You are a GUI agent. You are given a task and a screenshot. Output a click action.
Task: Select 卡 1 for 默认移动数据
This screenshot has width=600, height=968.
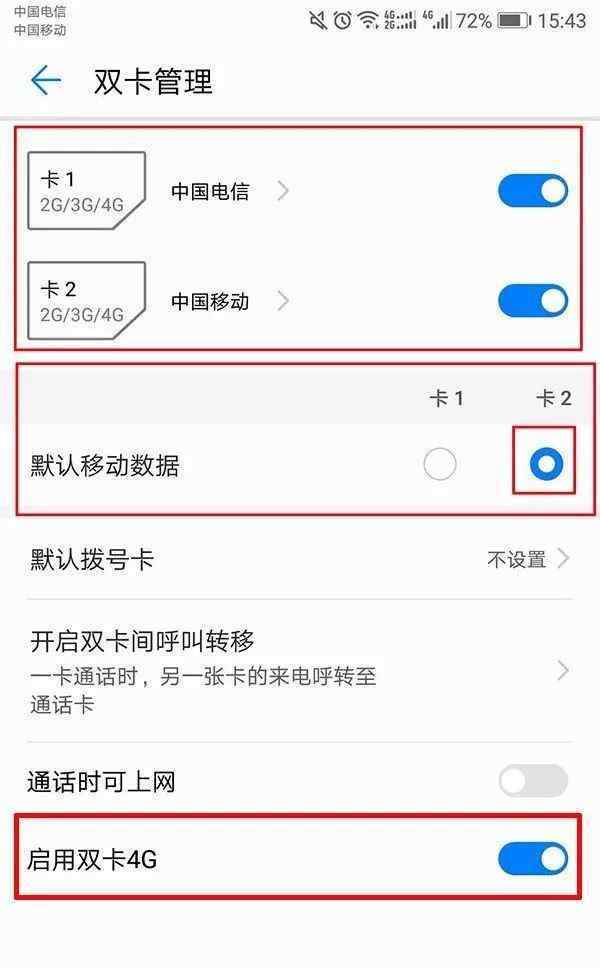click(440, 464)
